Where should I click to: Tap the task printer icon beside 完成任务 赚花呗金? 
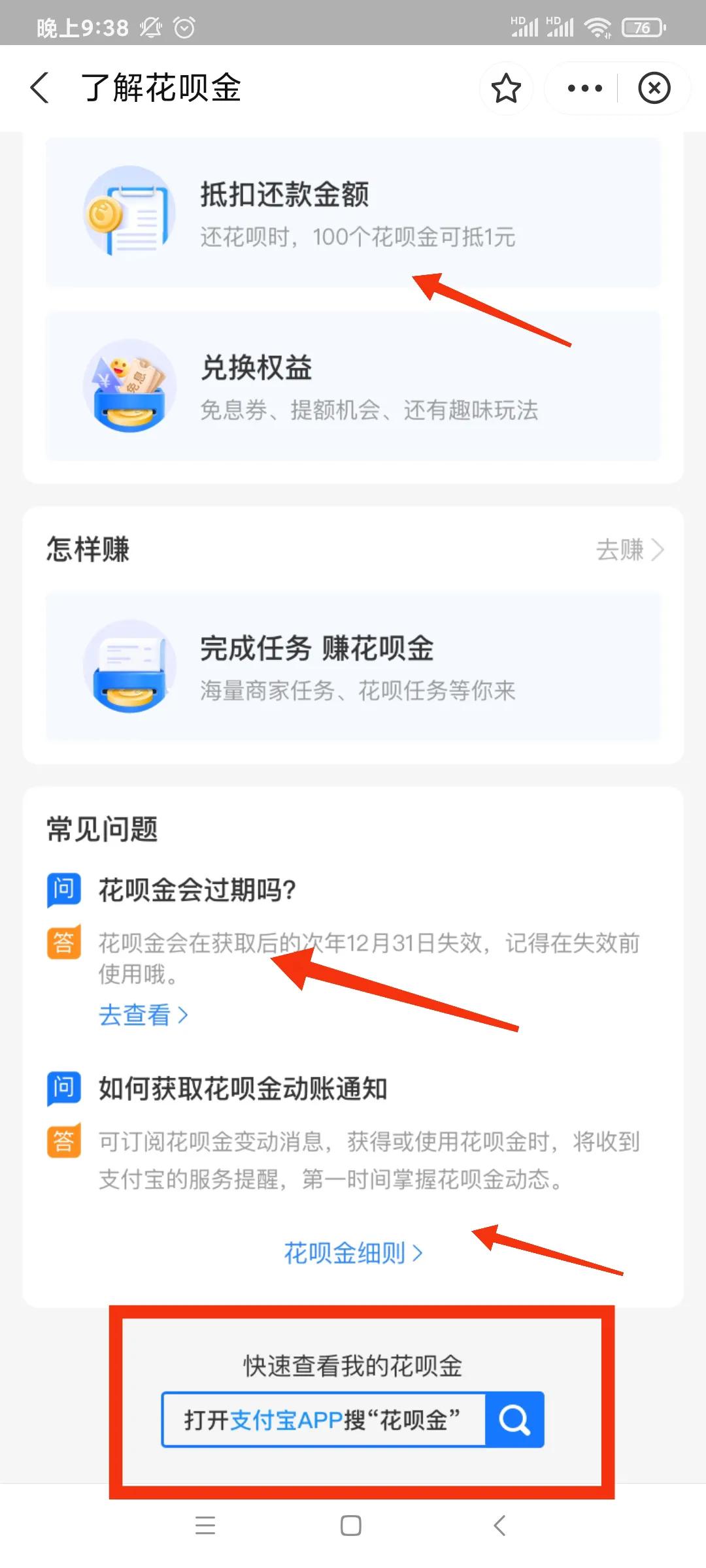point(129,666)
